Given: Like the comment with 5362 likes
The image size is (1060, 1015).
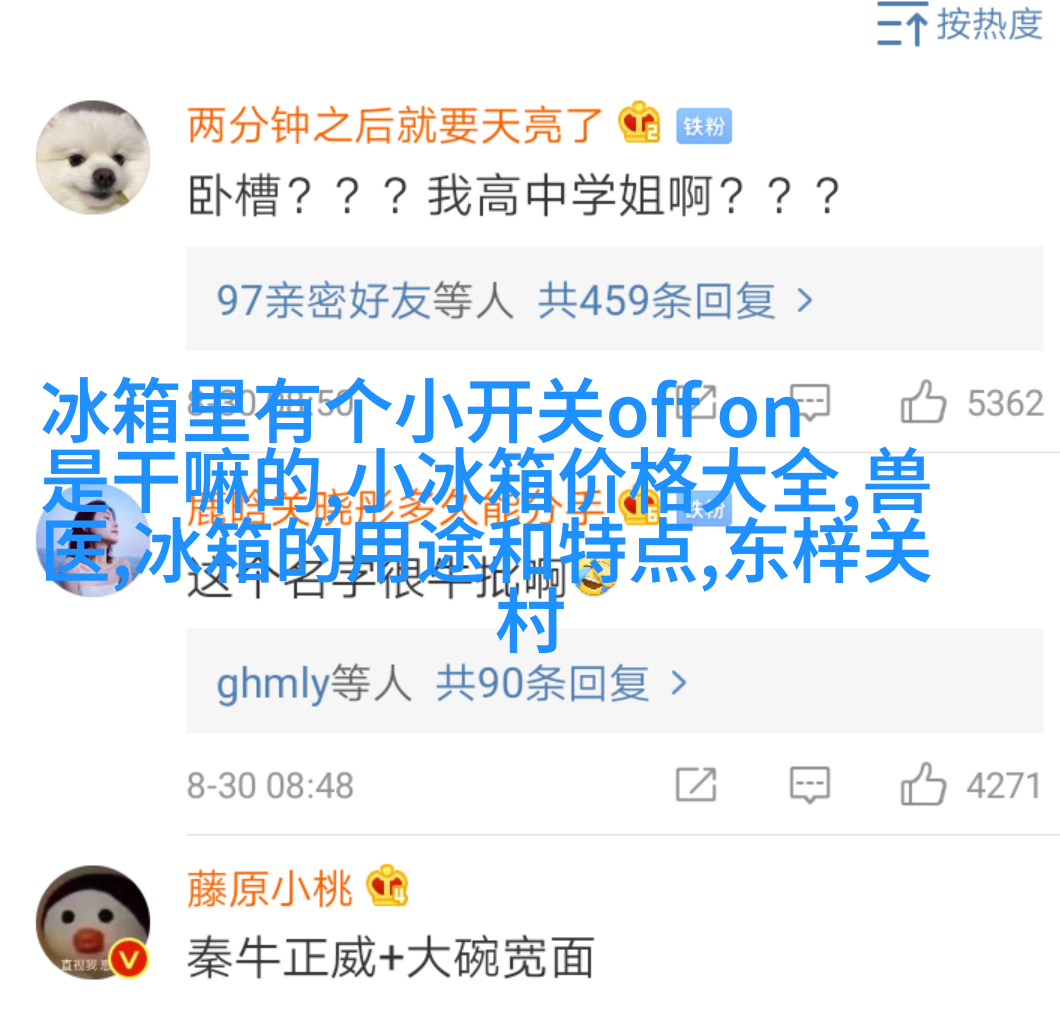Looking at the screenshot, I should tap(924, 403).
